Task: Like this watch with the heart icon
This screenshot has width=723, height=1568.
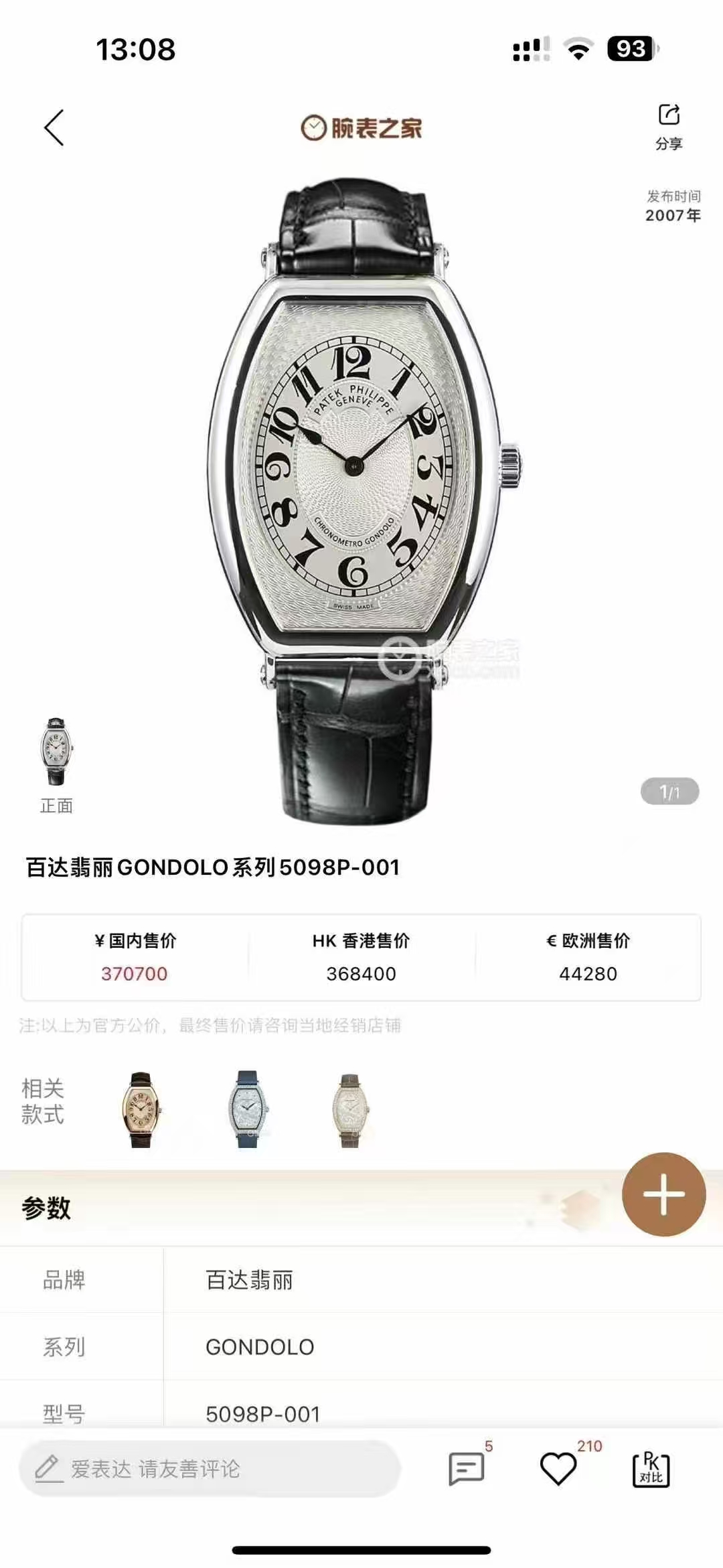Action: 558,1469
